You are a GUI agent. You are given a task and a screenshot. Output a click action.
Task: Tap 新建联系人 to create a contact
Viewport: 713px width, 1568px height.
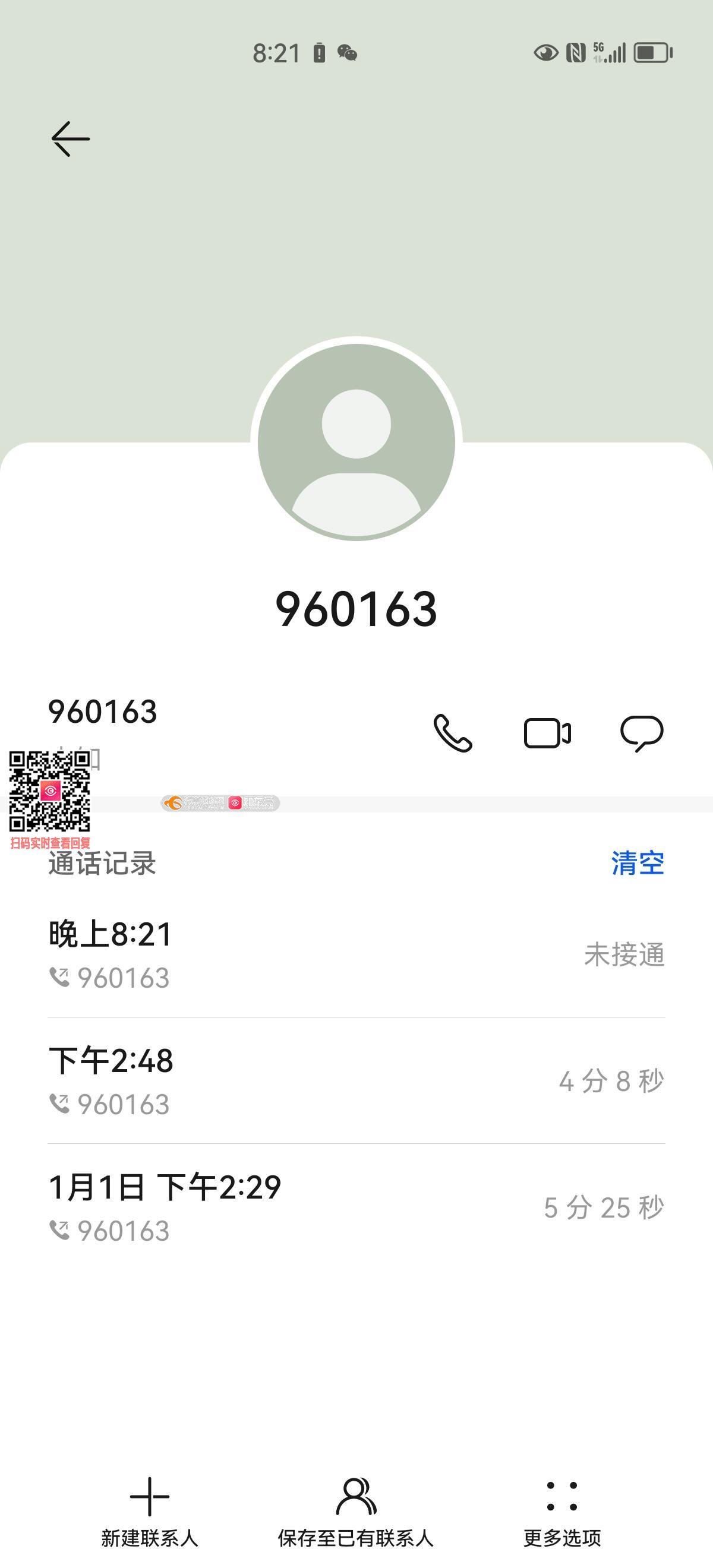coord(150,1512)
